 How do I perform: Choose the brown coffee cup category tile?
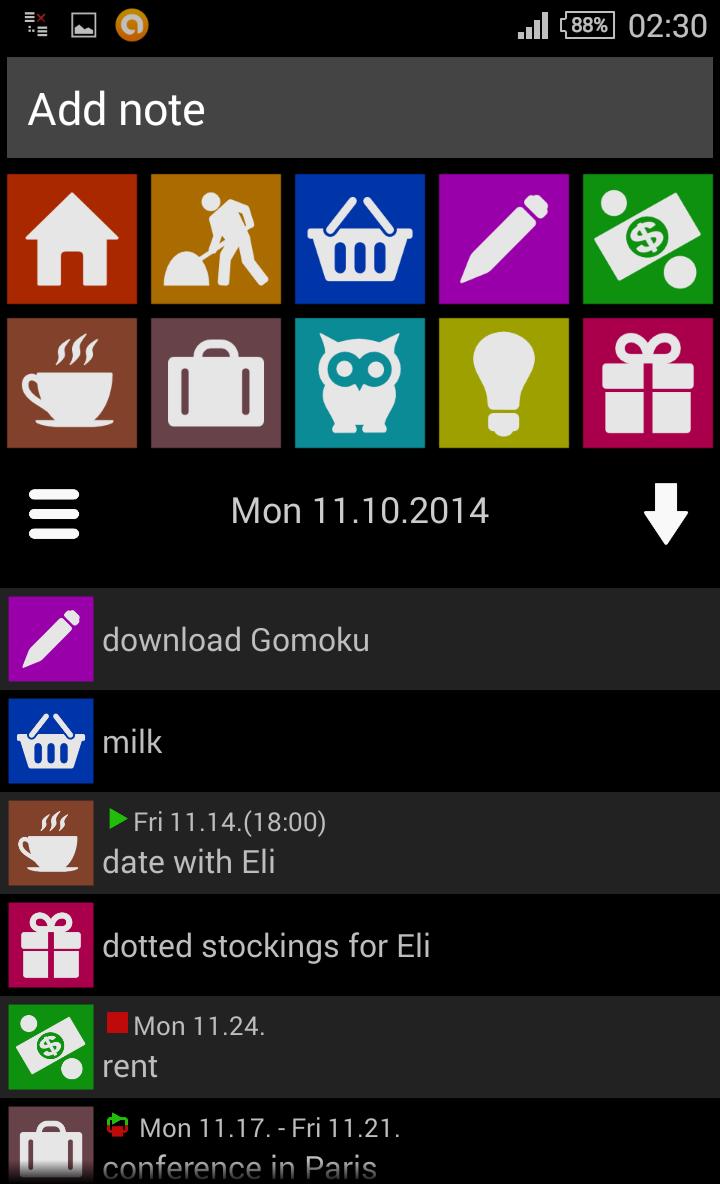click(x=72, y=383)
